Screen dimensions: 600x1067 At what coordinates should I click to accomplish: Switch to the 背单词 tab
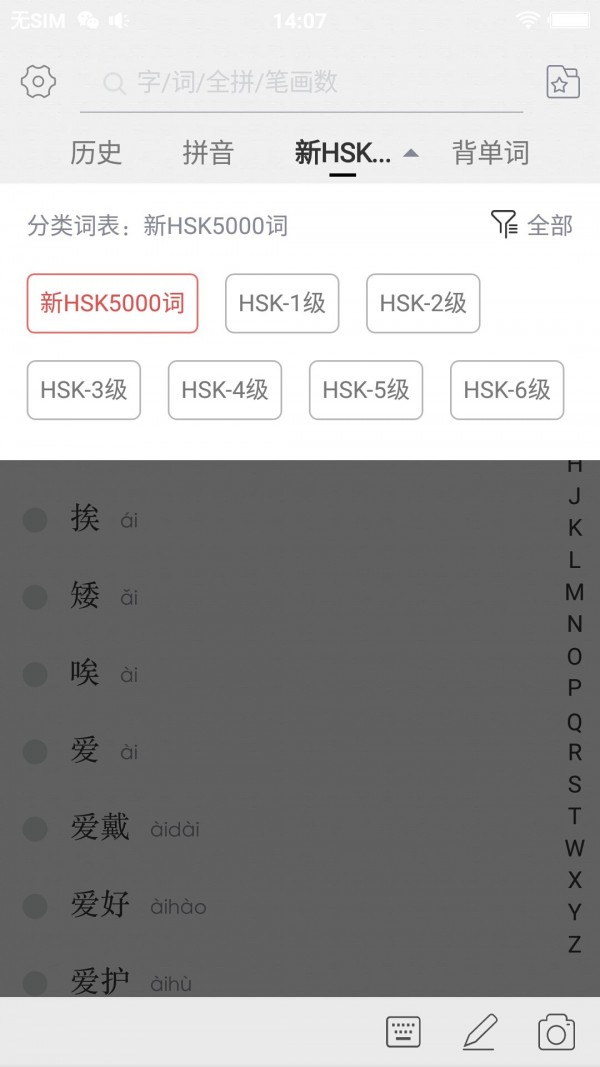[x=490, y=153]
